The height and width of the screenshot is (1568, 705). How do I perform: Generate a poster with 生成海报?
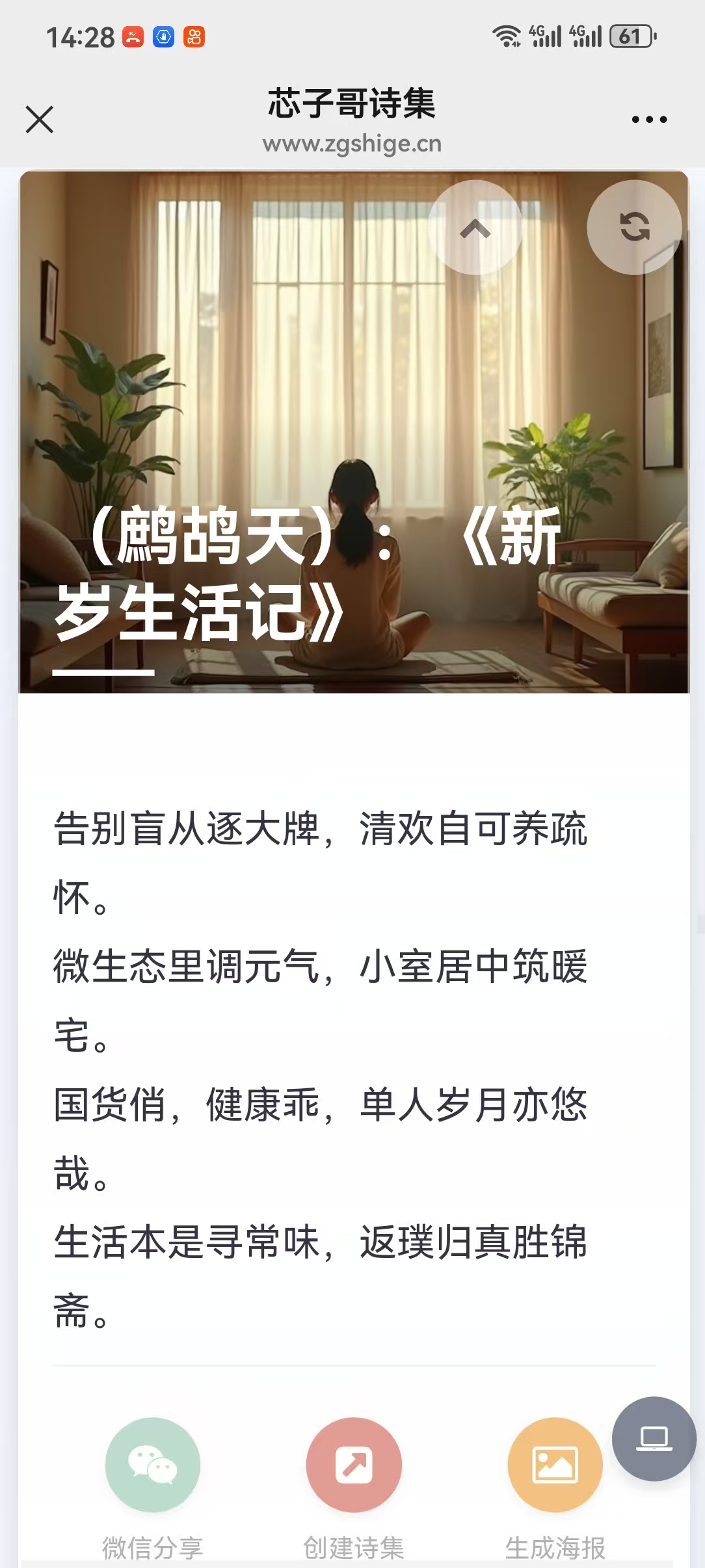point(555,1465)
